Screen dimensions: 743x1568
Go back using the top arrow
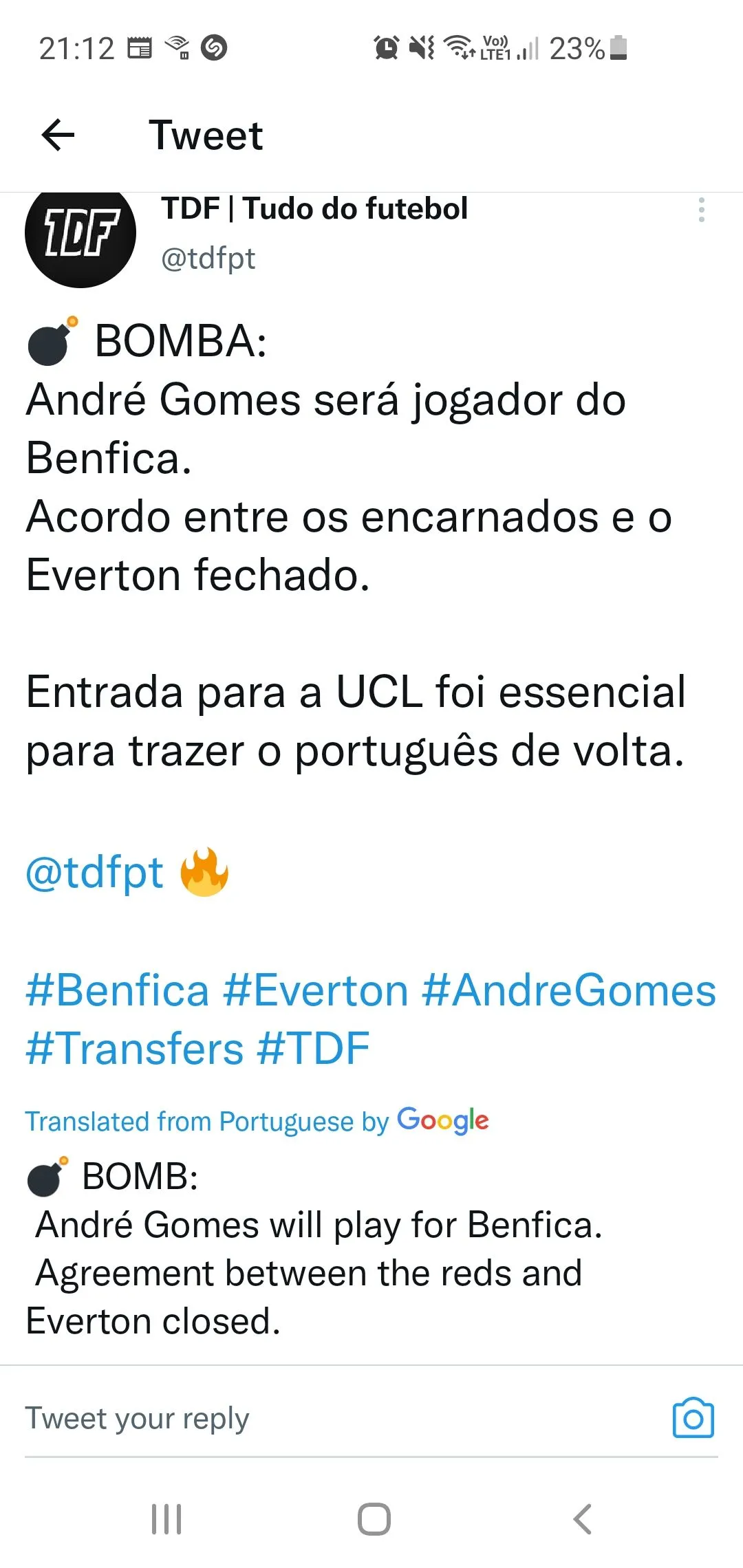(58, 135)
